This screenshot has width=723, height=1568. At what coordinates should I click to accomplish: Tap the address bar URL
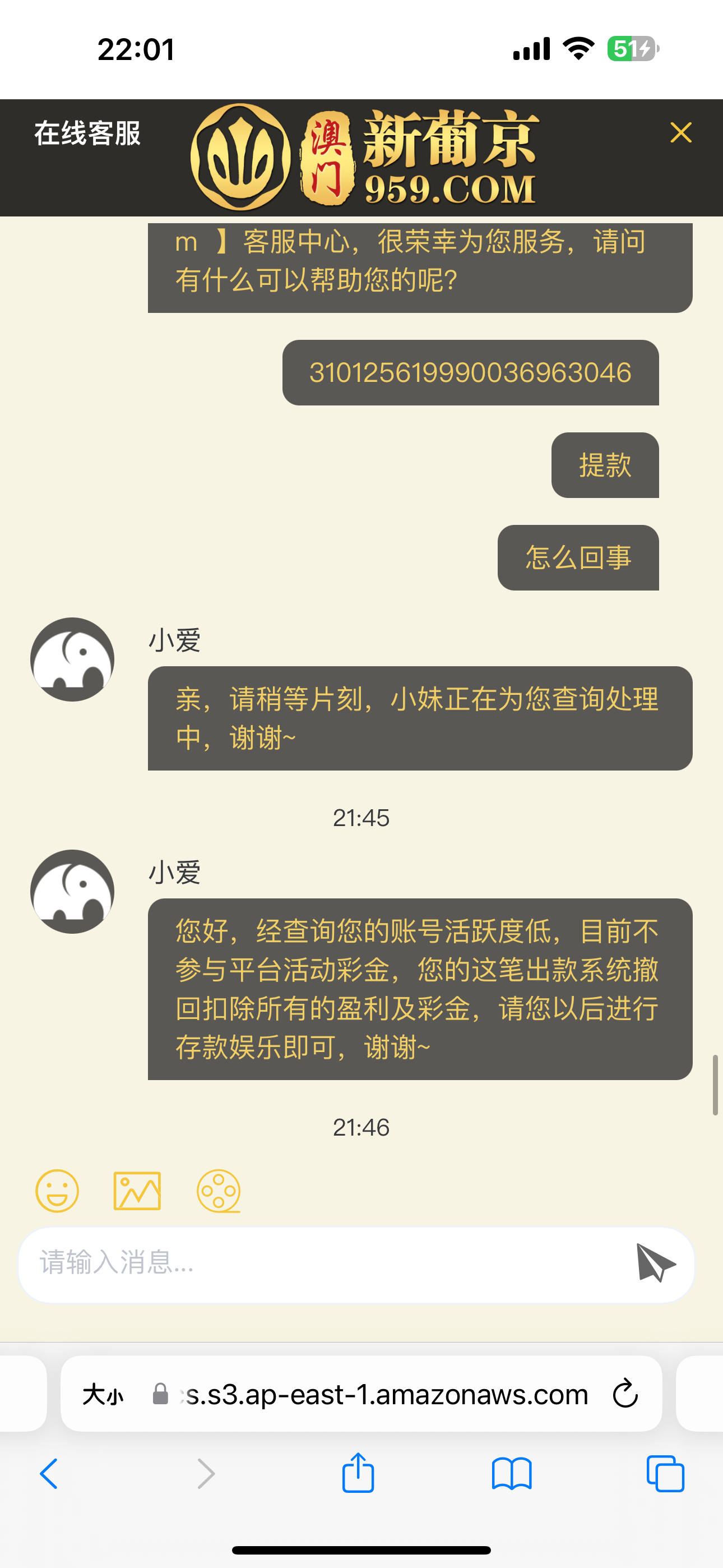click(x=383, y=1394)
